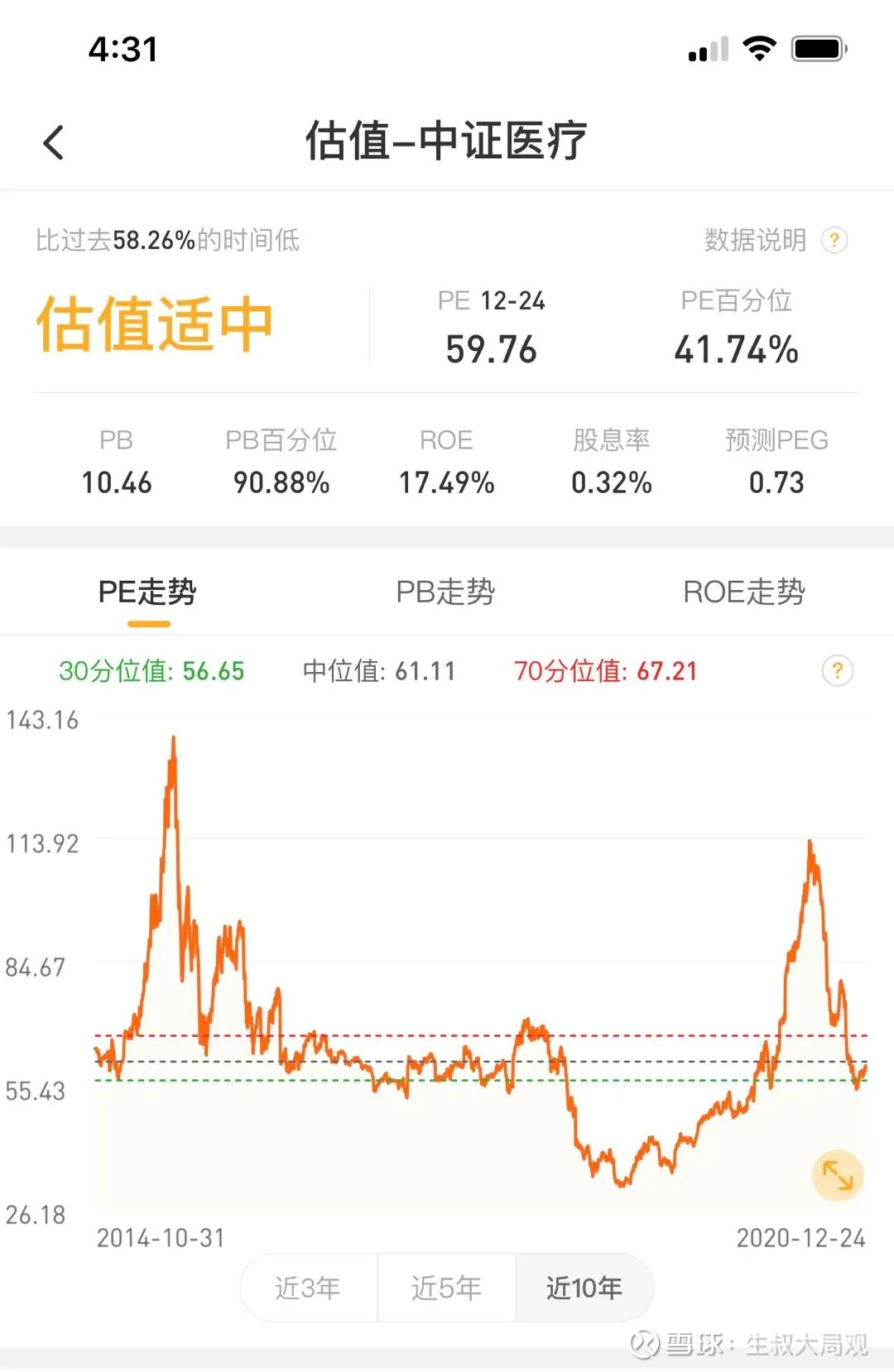This screenshot has height=1372, width=894.
Task: Expand the chart to fullscreen with the arrows icon
Action: click(x=836, y=1175)
